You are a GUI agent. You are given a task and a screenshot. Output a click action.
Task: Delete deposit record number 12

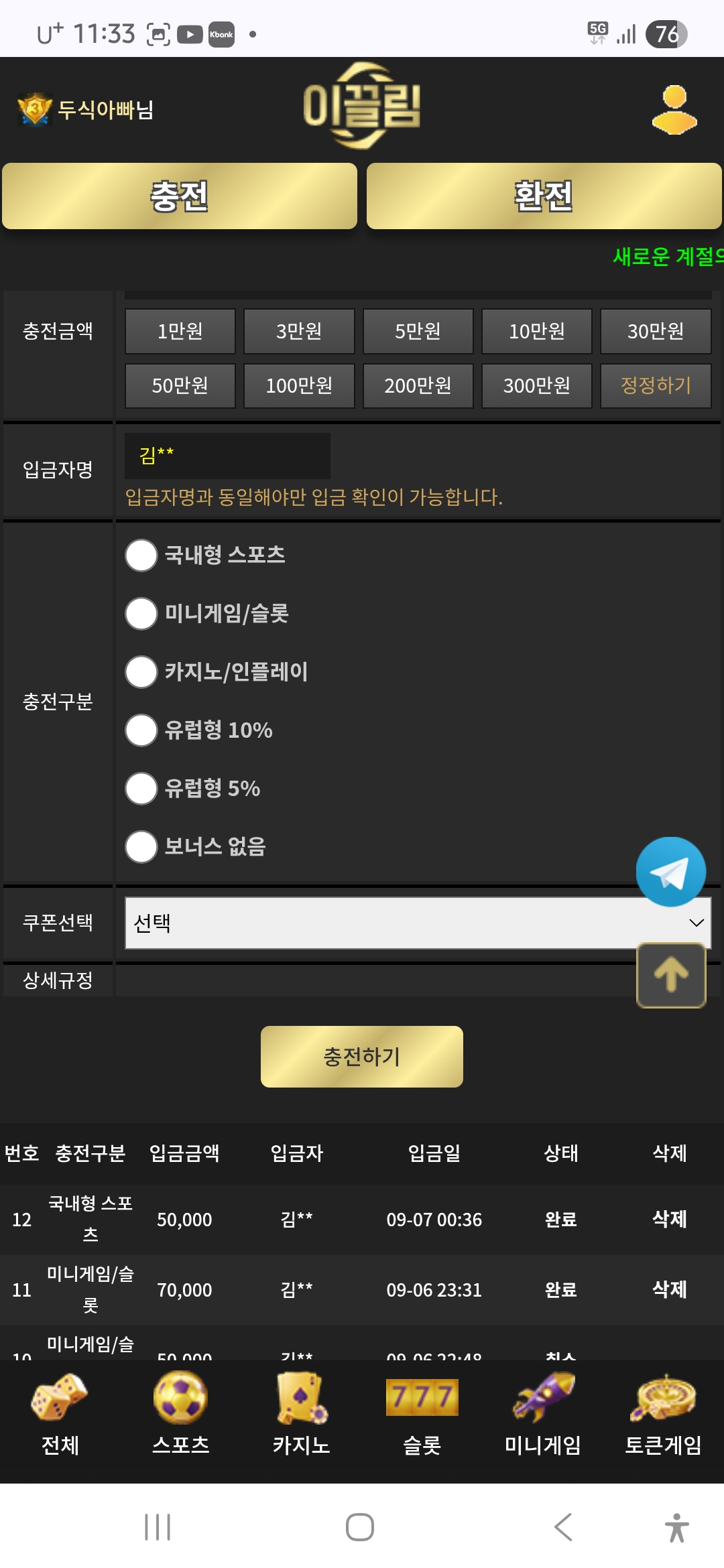pos(670,1219)
